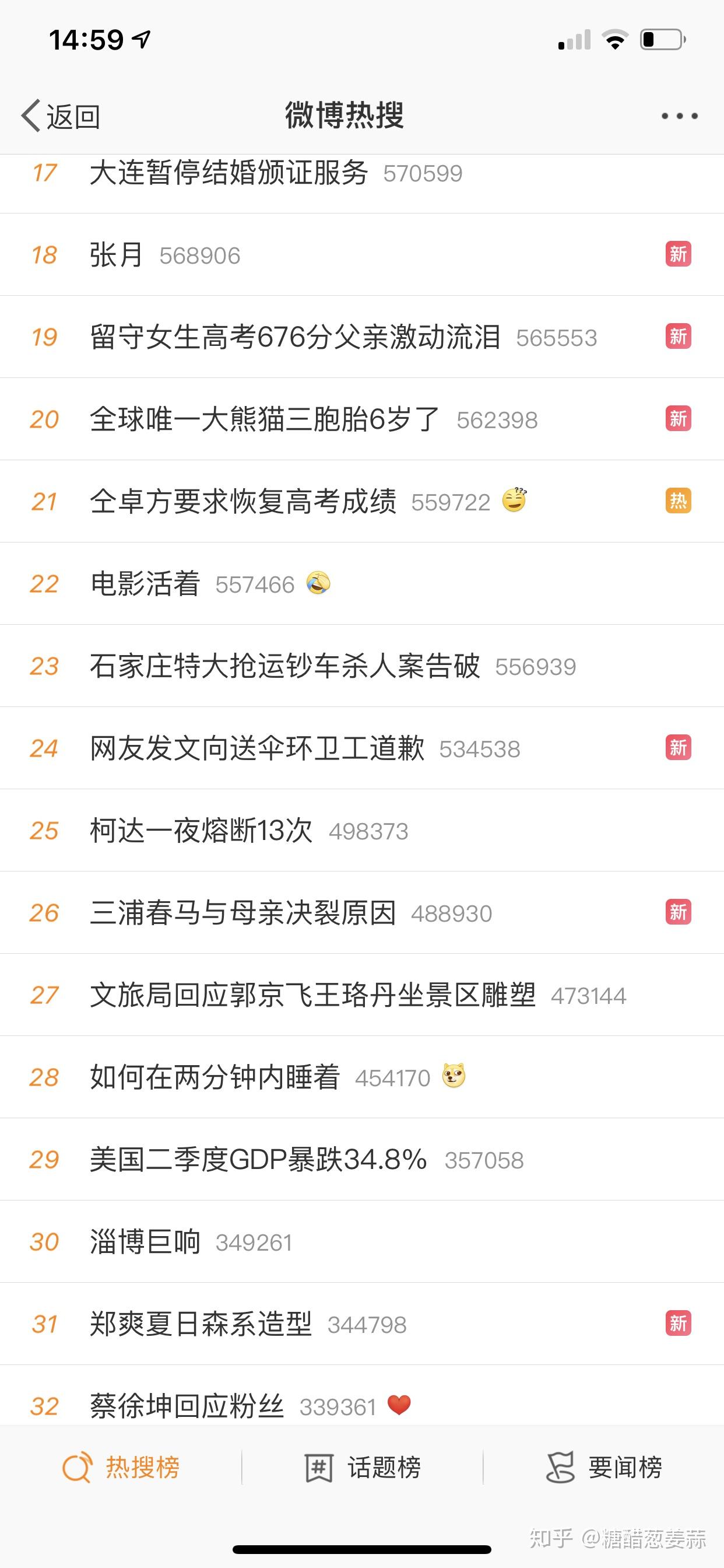Open 留守女生高考676分父亲激动流泪 topic
This screenshot has width=724, height=1568.
click(x=295, y=337)
